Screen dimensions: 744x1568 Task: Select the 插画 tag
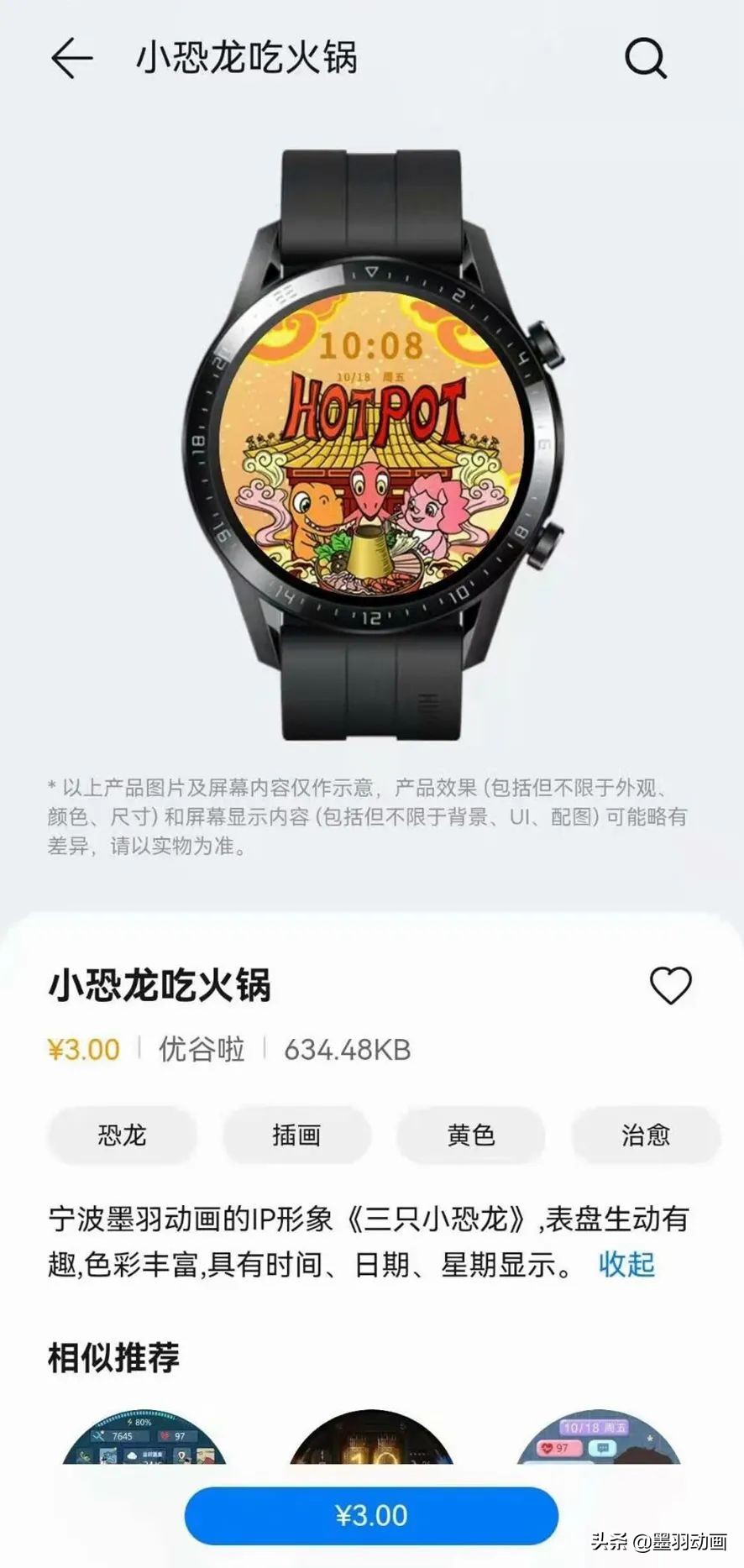298,1135
